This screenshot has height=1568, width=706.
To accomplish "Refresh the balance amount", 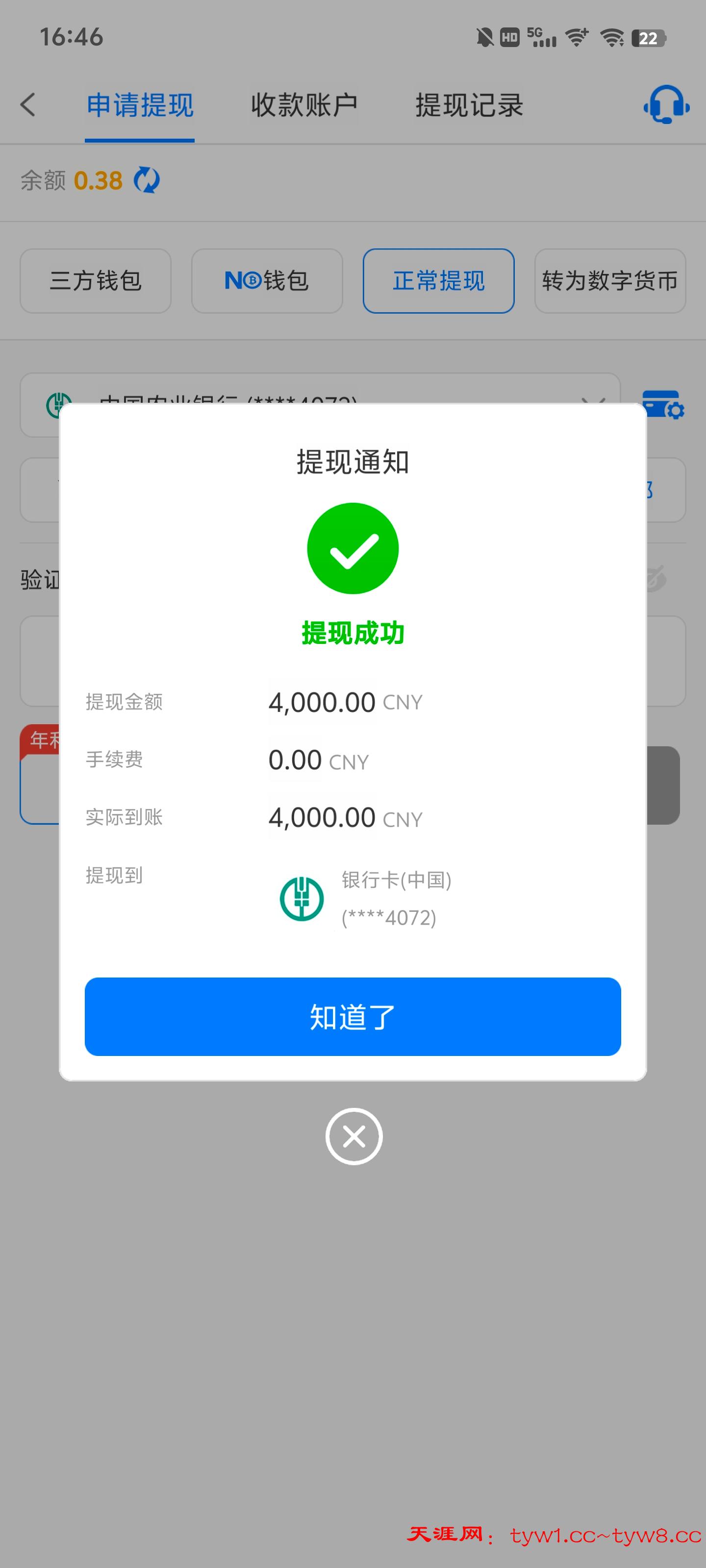I will coord(147,180).
